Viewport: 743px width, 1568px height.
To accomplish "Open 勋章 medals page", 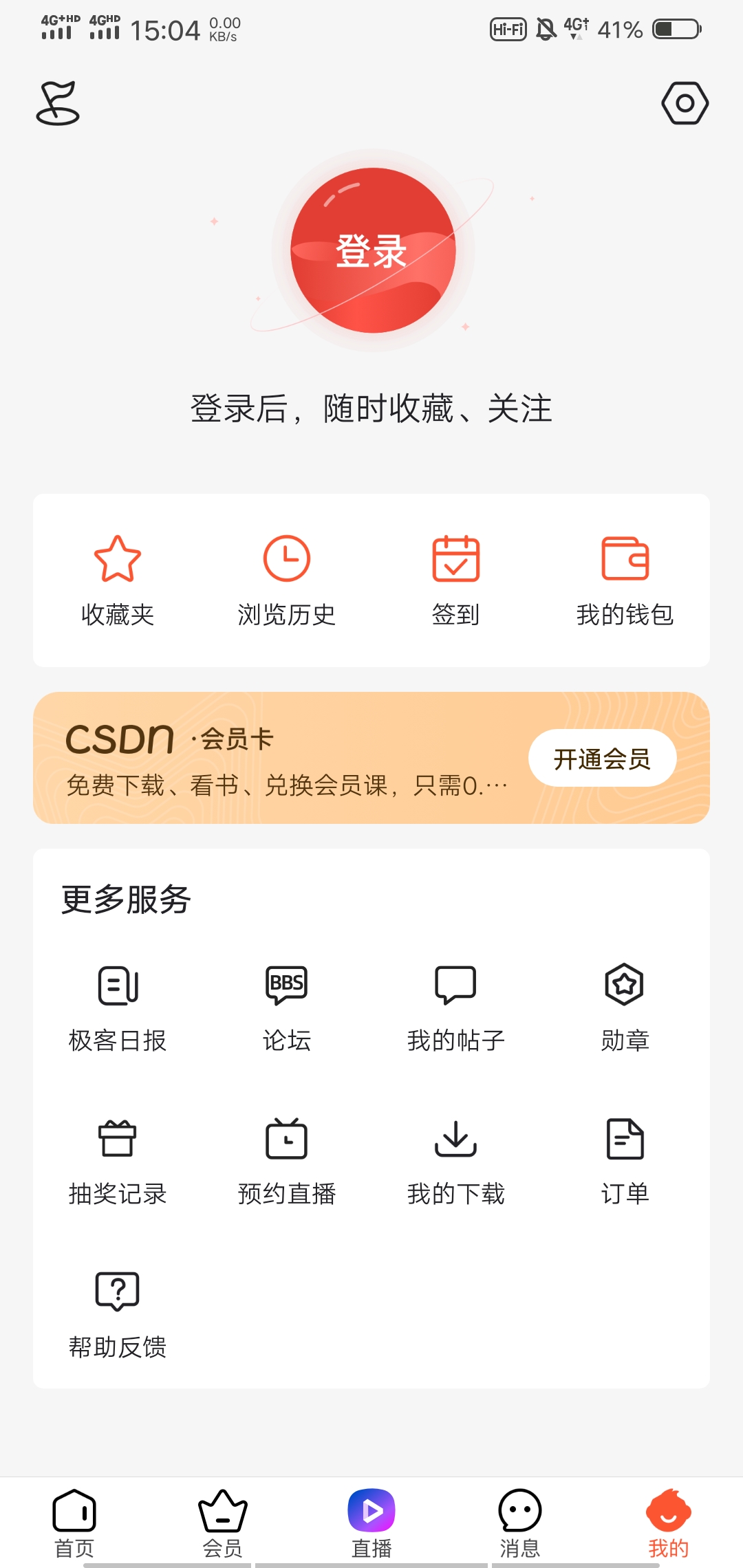I will tap(625, 1008).
